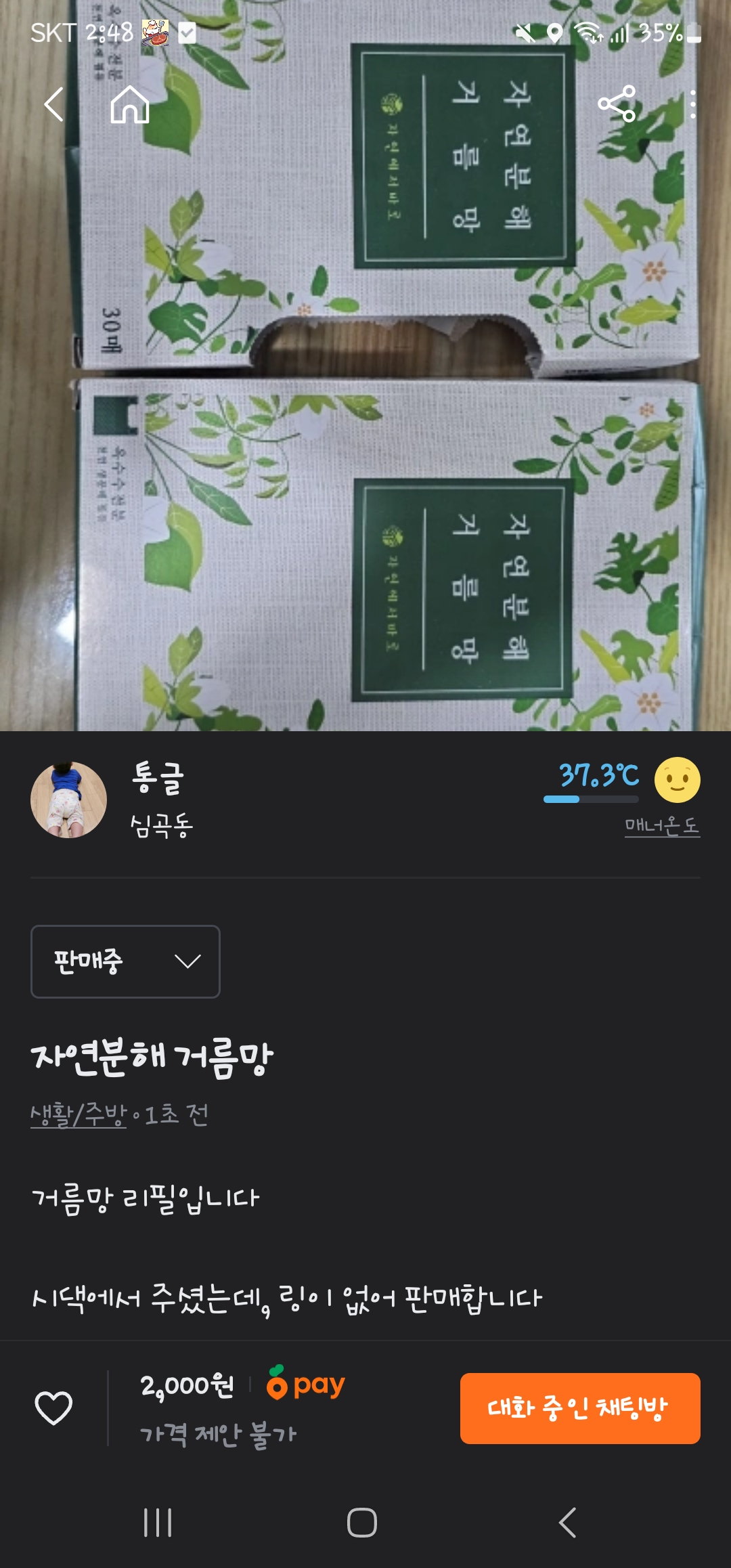This screenshot has height=1568, width=731.
Task: Like this listing with the heart icon
Action: 53,1408
